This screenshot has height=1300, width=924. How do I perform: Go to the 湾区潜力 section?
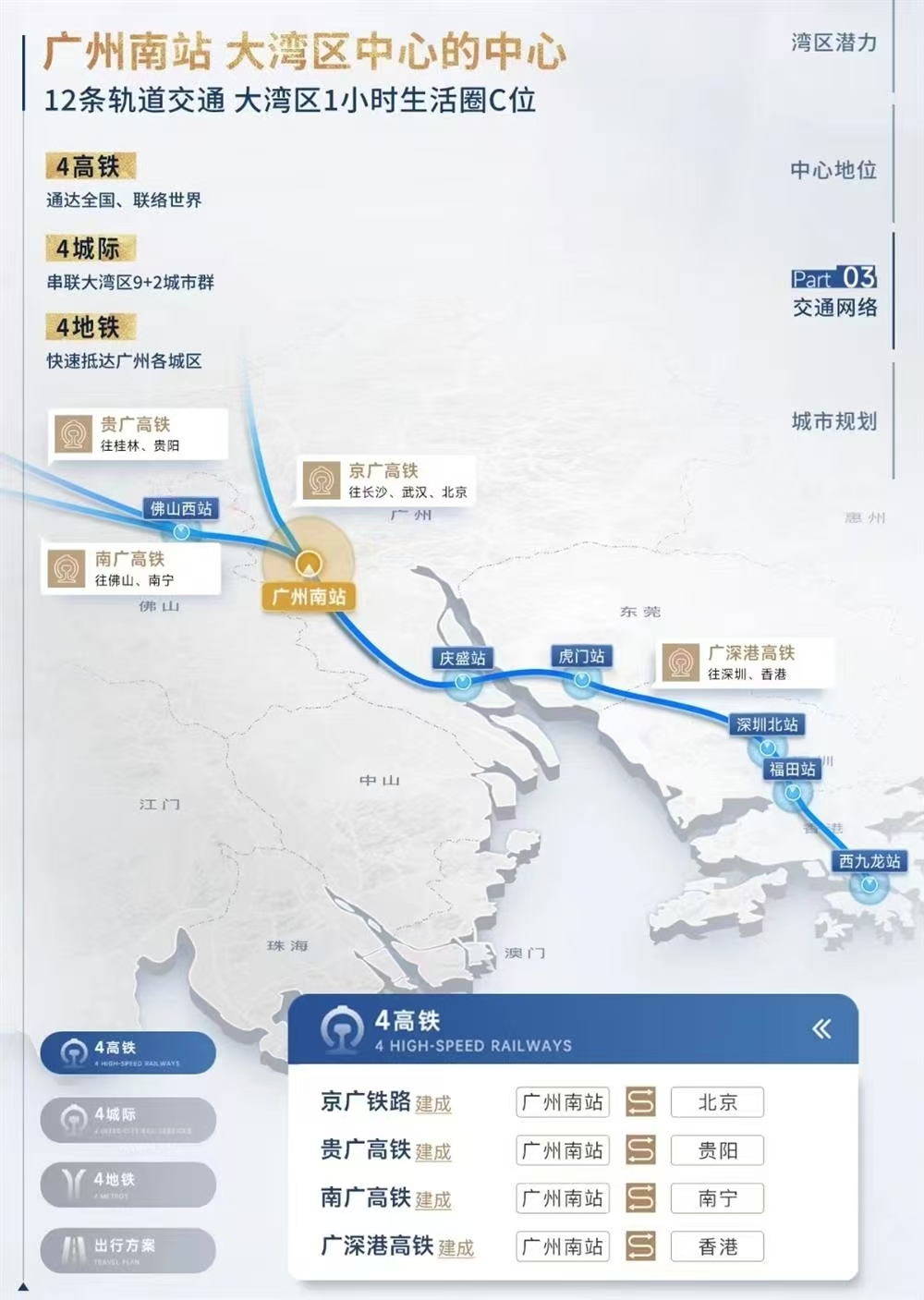click(x=833, y=43)
